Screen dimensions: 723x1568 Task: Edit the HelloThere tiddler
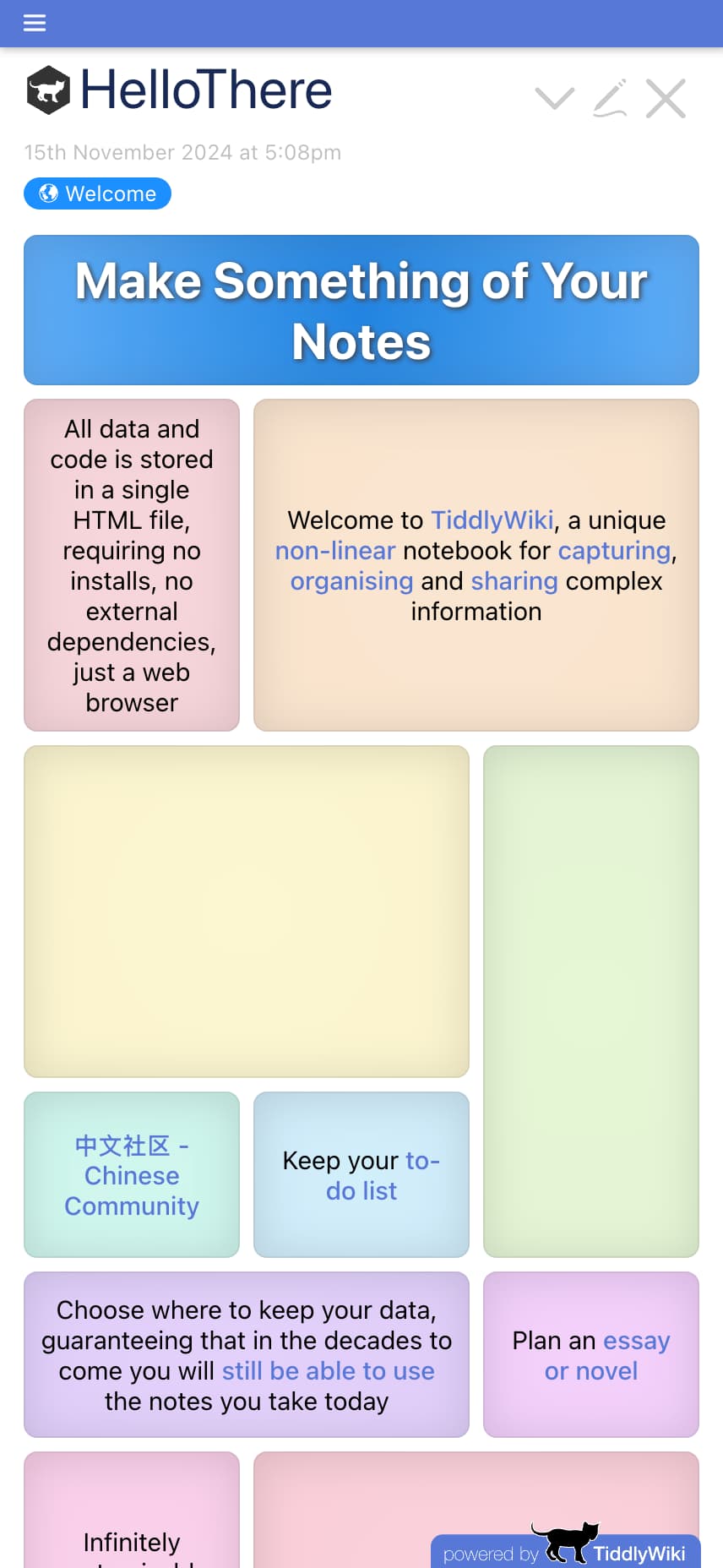[610, 99]
